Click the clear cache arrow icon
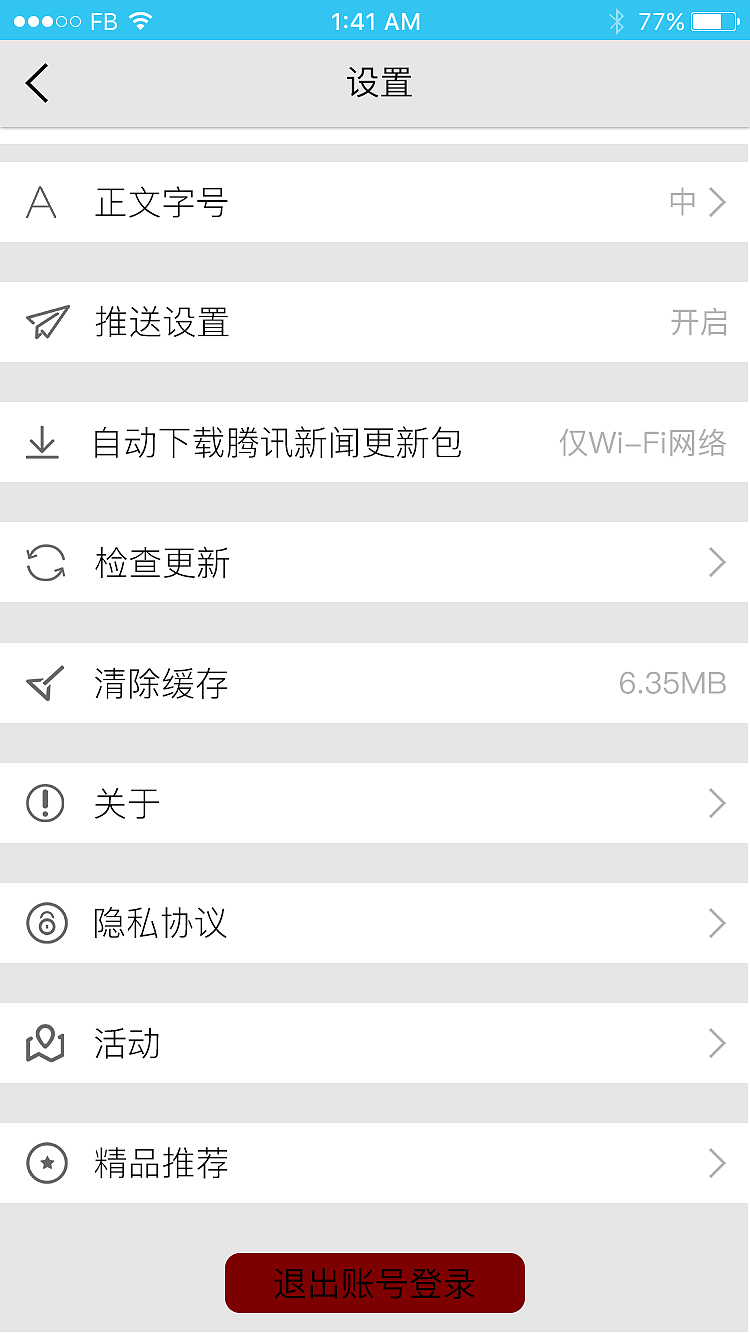The width and height of the screenshot is (750, 1334). coord(43,683)
